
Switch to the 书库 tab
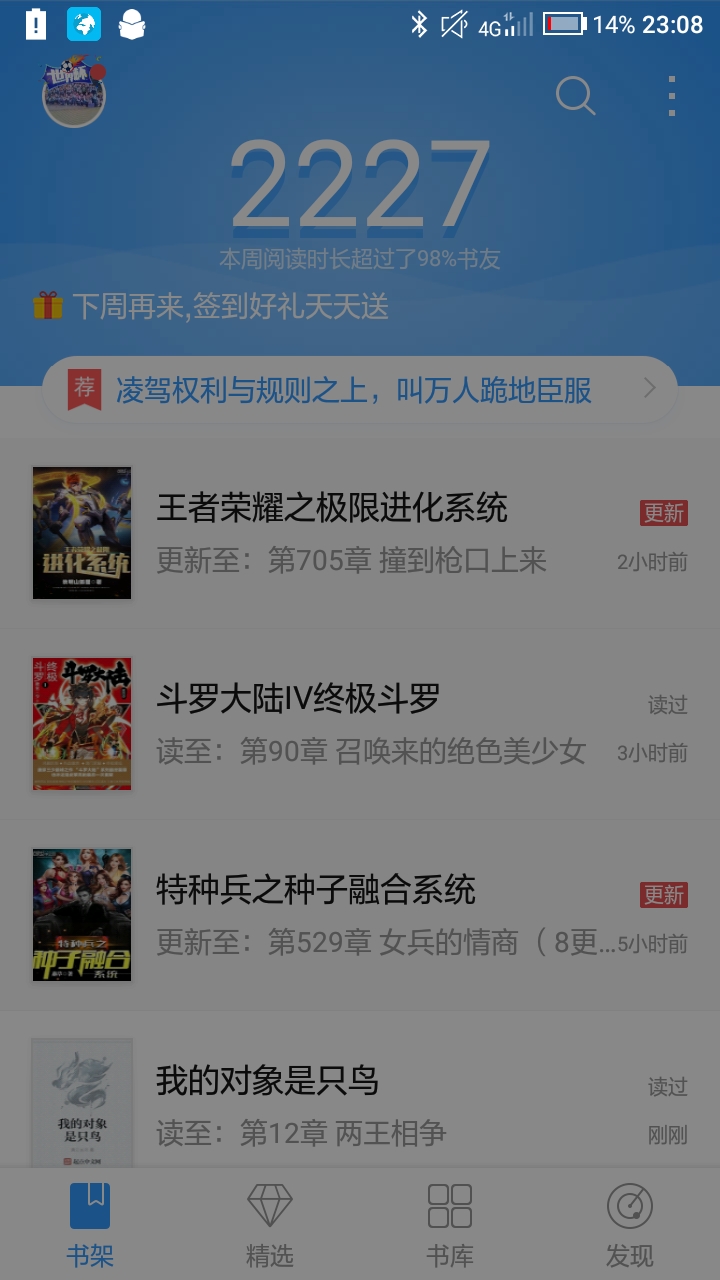click(450, 1224)
